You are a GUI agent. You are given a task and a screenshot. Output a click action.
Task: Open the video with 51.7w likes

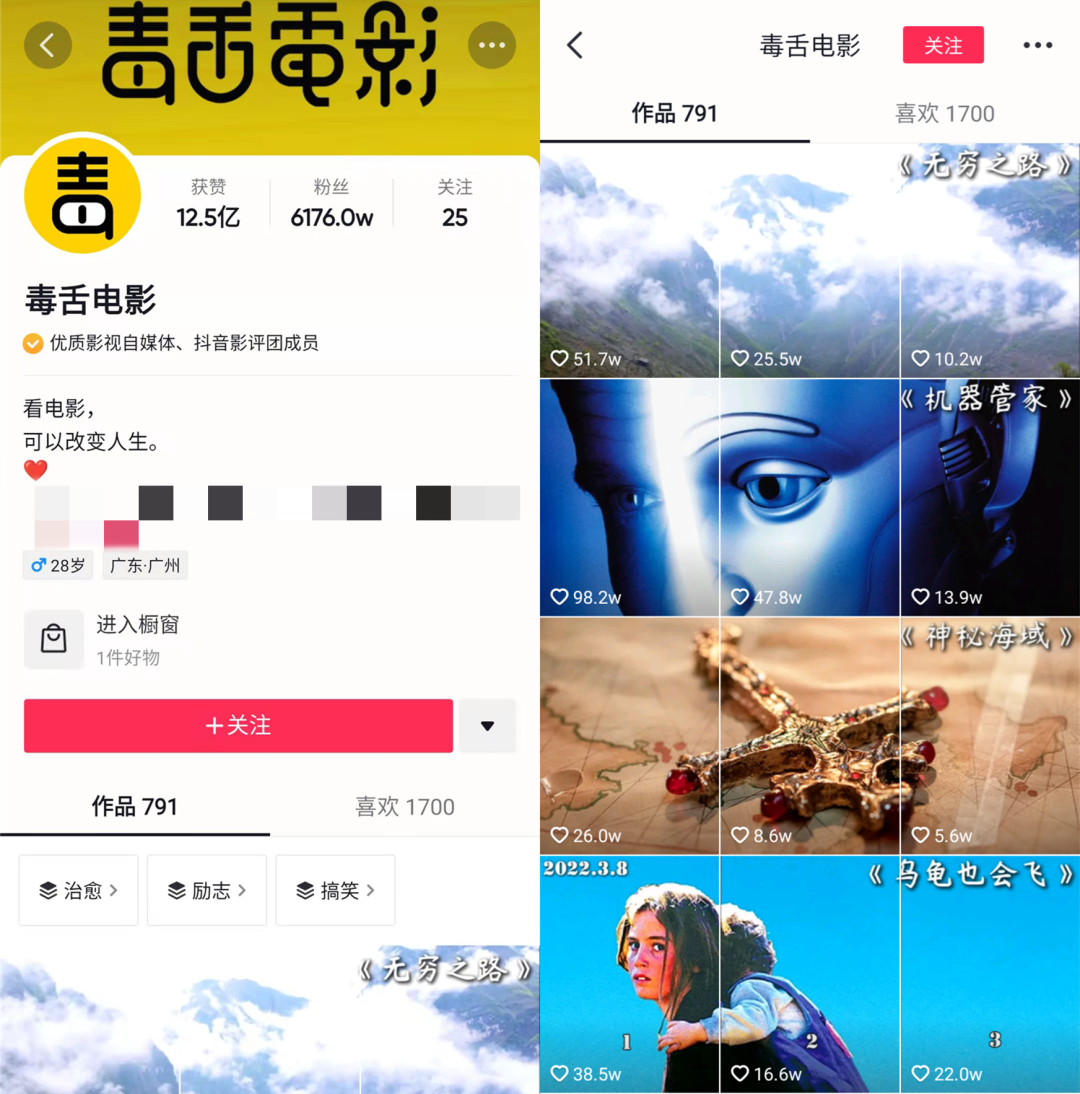629,260
